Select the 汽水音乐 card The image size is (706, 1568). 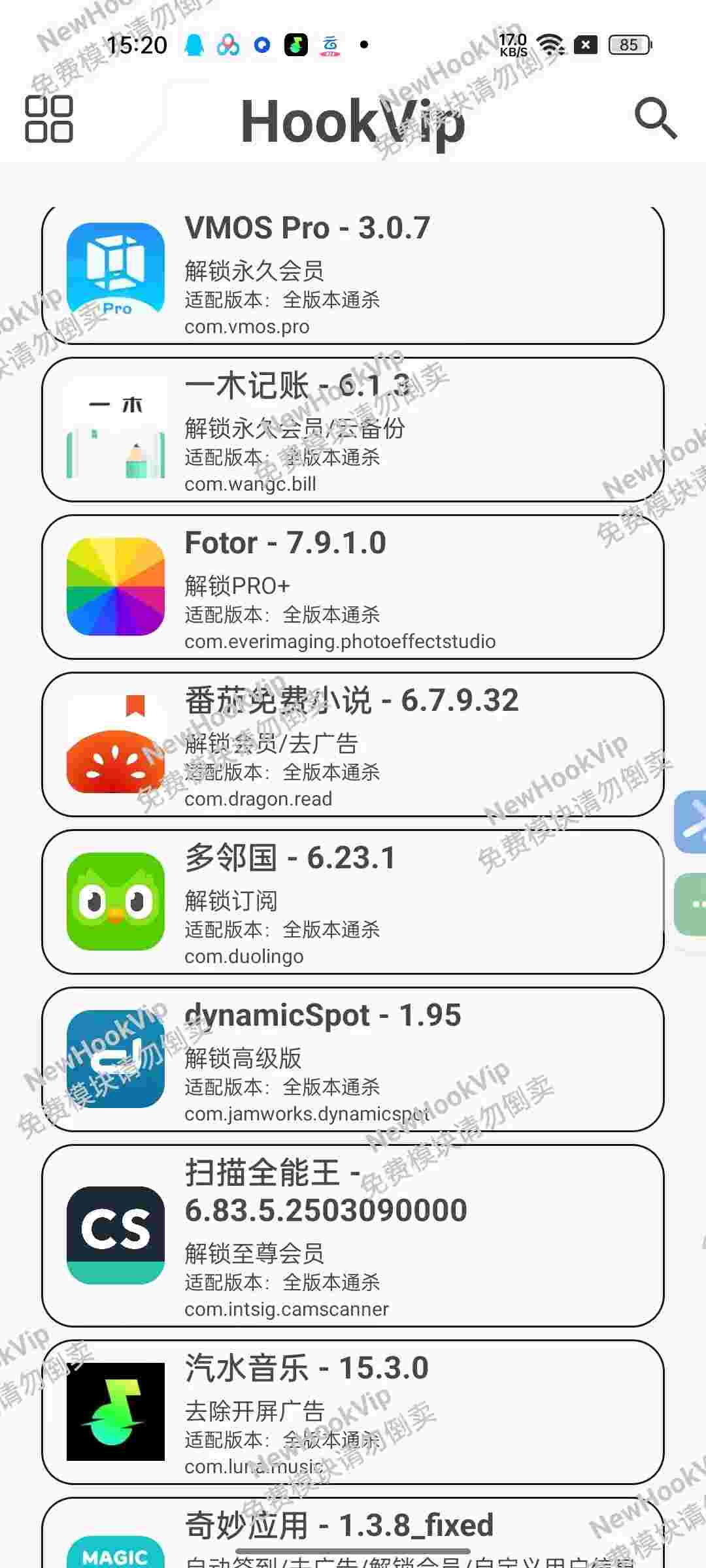[353, 1413]
